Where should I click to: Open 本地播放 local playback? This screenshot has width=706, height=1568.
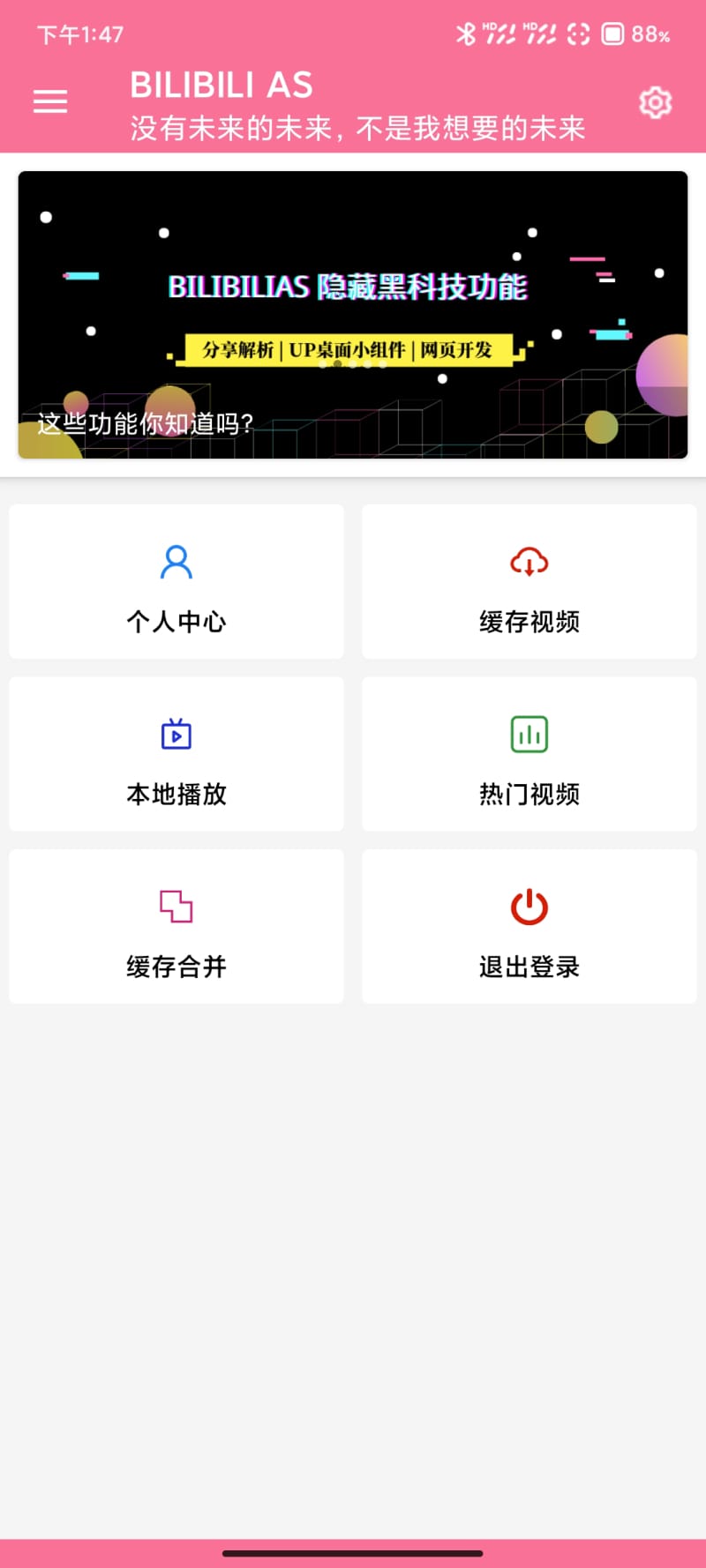[176, 755]
